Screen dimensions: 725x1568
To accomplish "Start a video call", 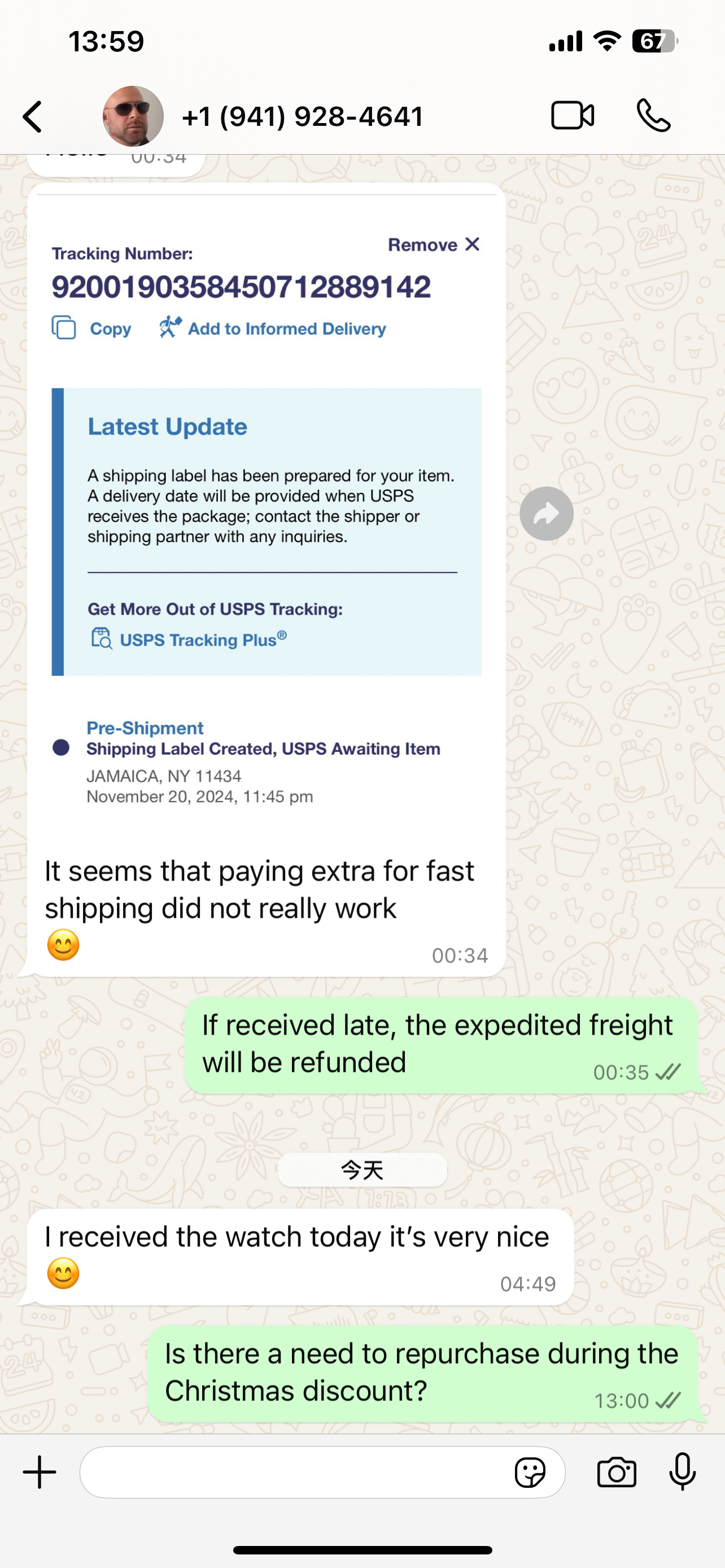I will 572,116.
